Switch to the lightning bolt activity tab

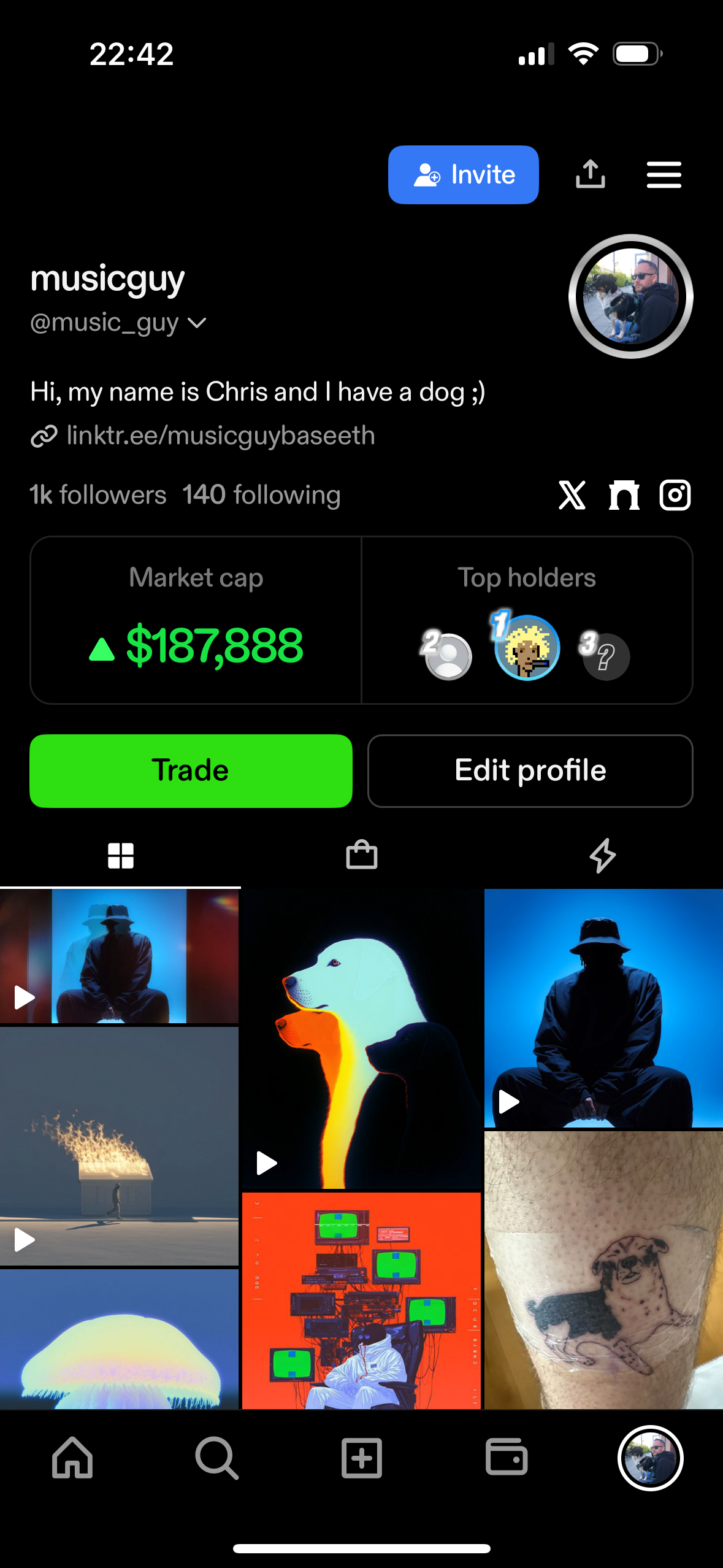point(602,855)
